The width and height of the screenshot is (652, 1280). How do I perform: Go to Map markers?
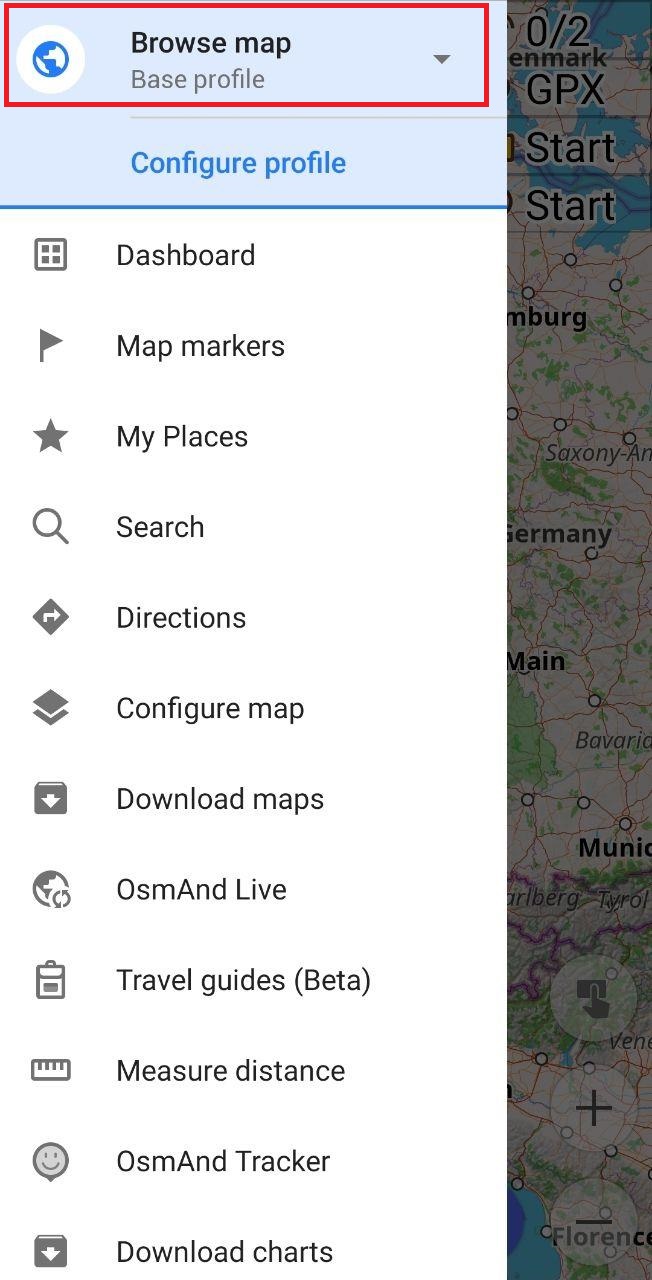point(200,346)
